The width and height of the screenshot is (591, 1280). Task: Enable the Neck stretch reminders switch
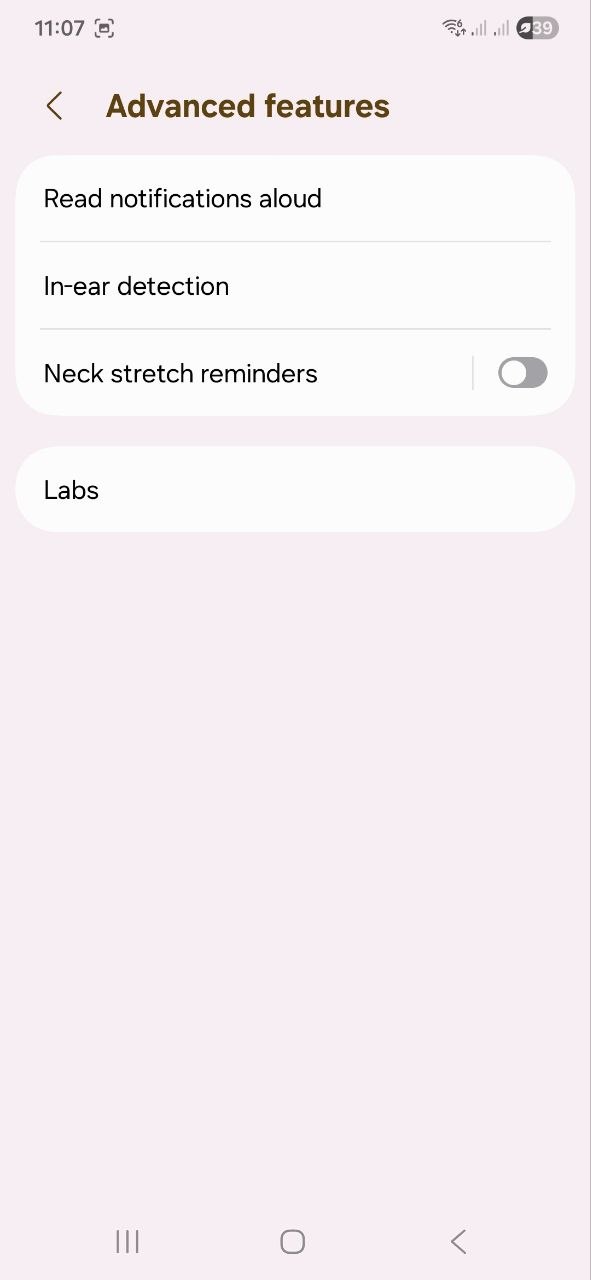click(523, 373)
